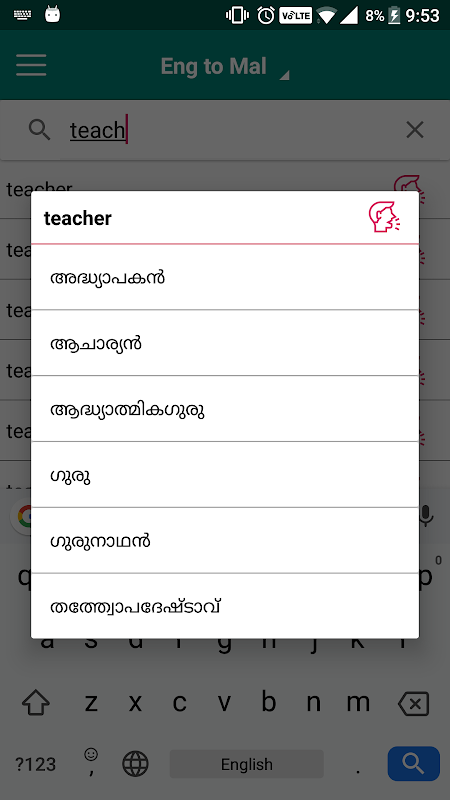Play pronunciation of teacher in the dialog
This screenshot has height=800, width=450.
(x=384, y=217)
